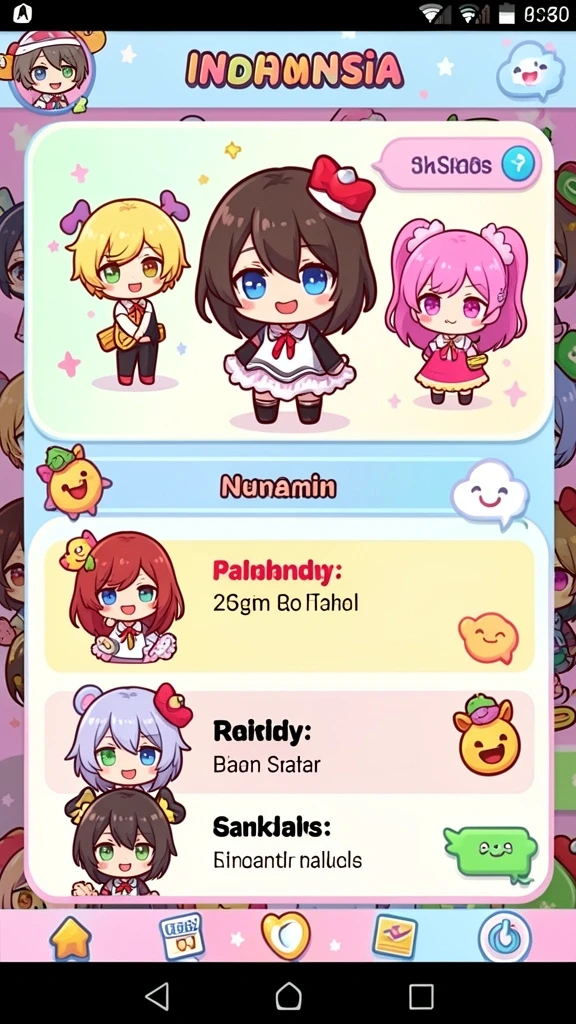Open the Rakldy row
576x1024 pixels.
(x=289, y=741)
